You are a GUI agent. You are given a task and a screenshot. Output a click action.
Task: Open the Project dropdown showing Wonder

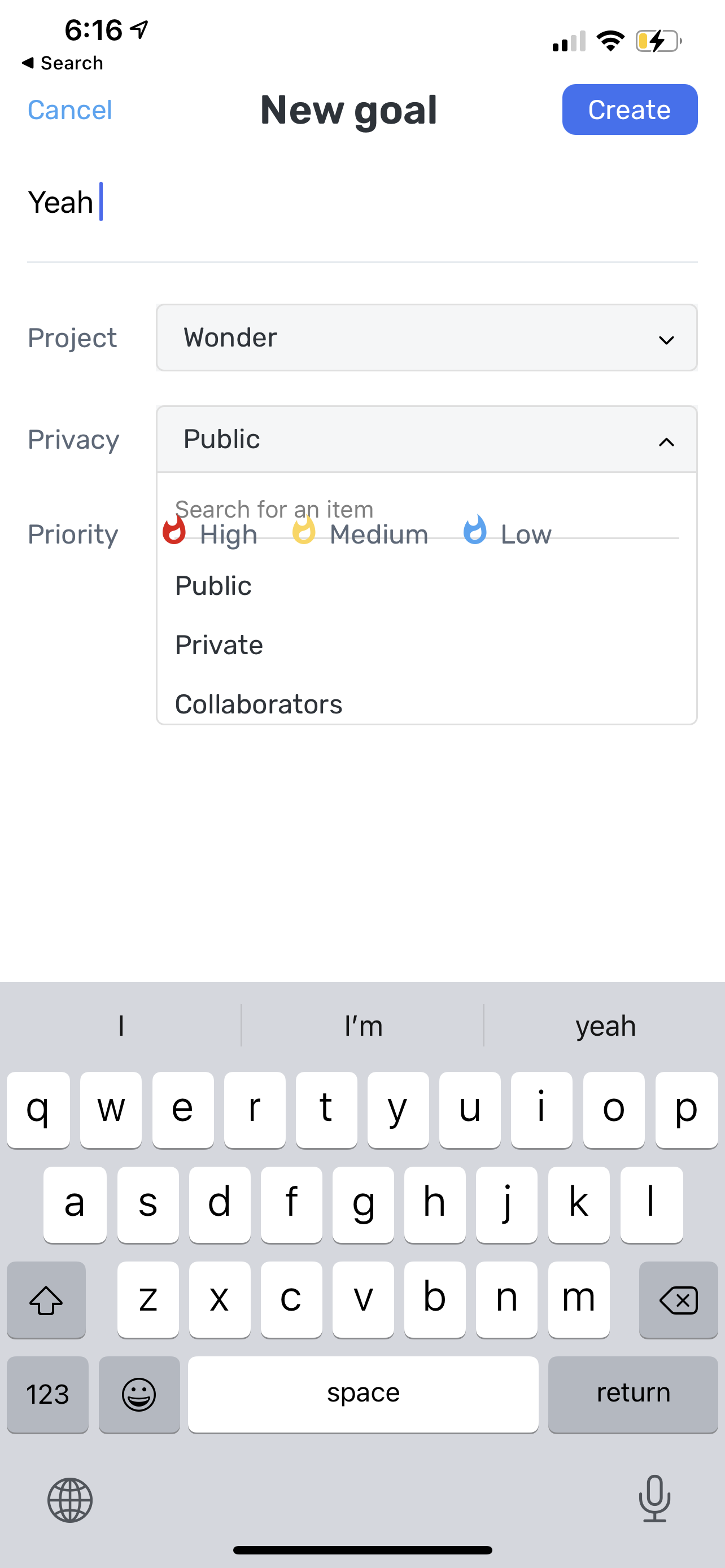click(x=426, y=338)
